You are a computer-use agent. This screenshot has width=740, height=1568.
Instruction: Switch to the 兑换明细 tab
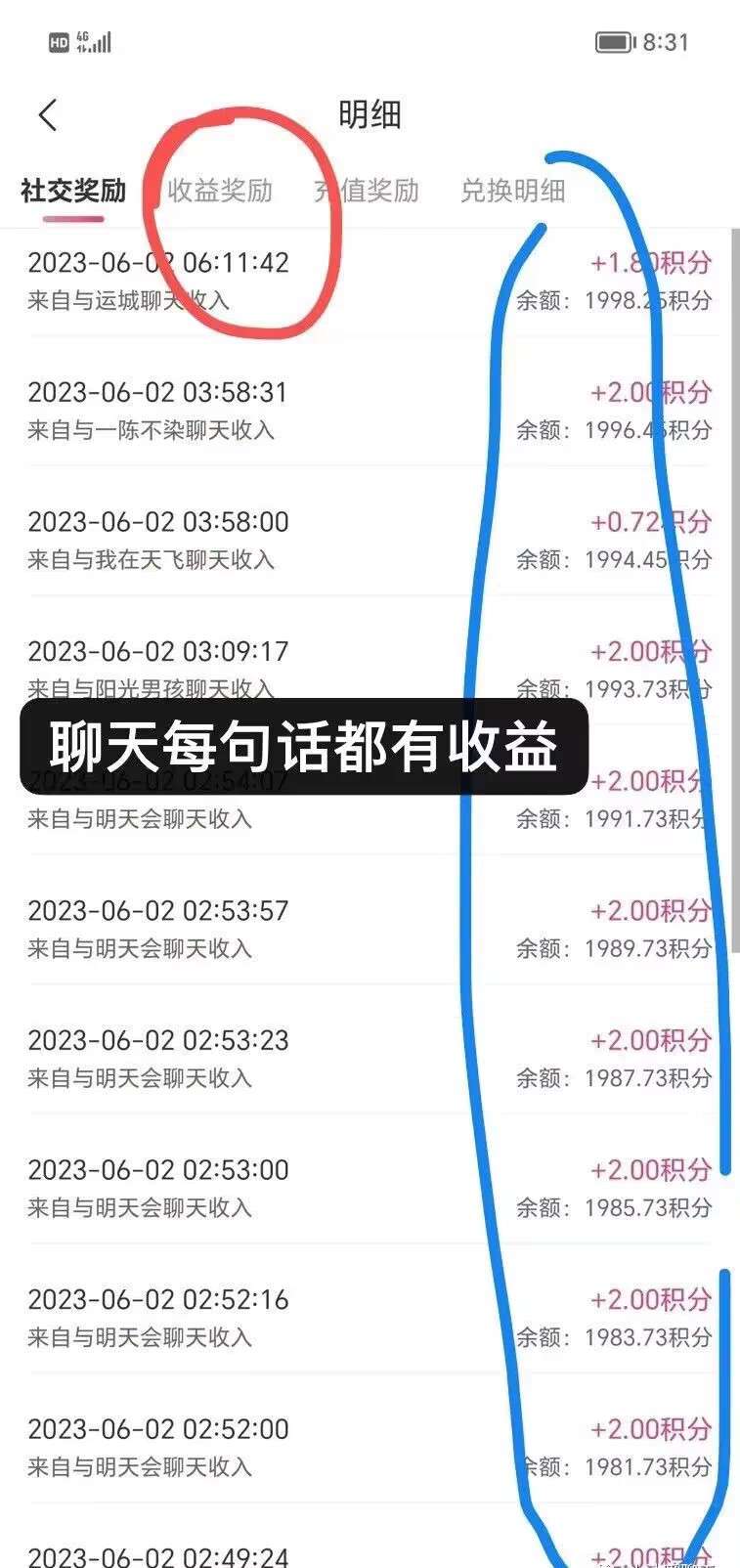pyautogui.click(x=513, y=190)
